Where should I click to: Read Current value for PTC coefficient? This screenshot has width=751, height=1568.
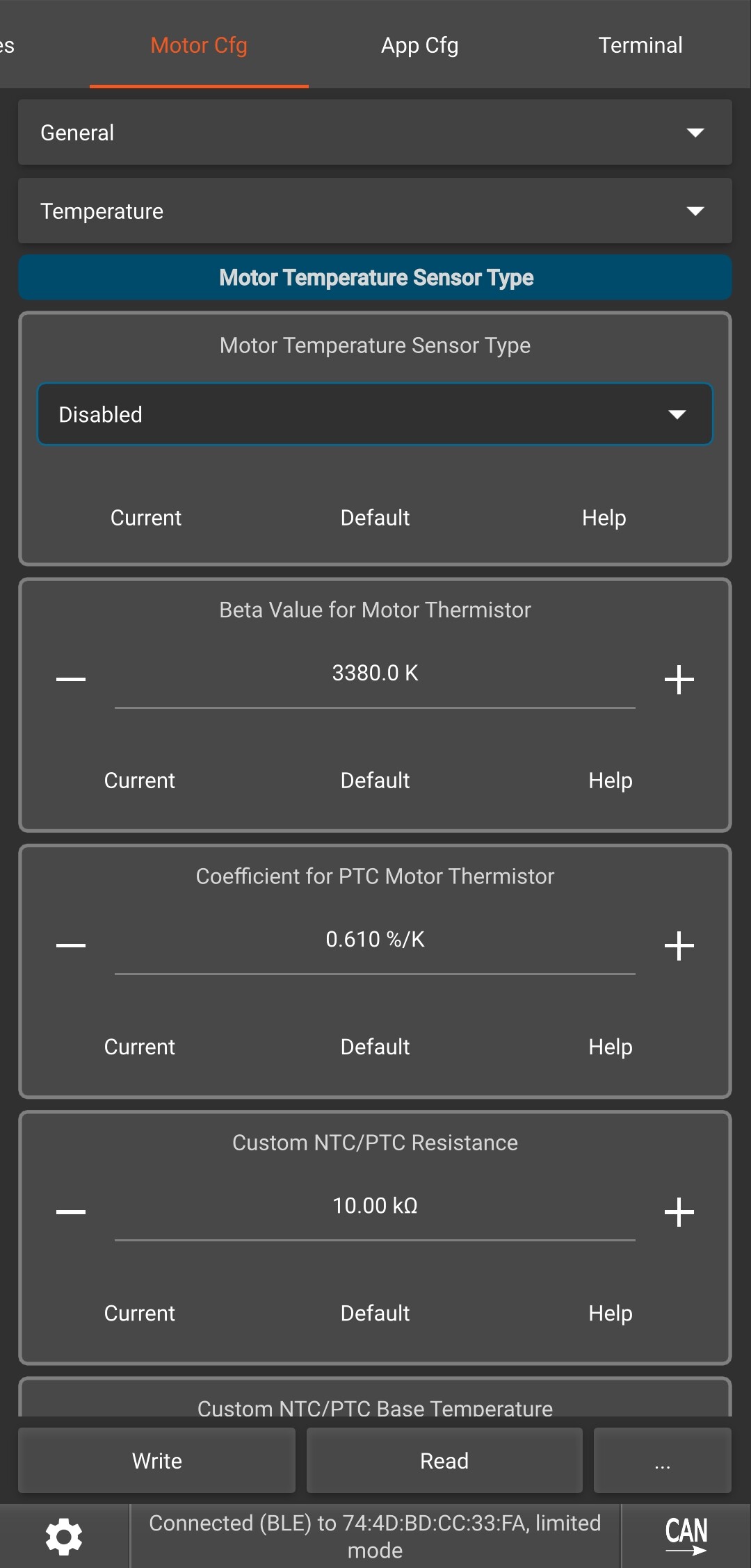pyautogui.click(x=140, y=1047)
